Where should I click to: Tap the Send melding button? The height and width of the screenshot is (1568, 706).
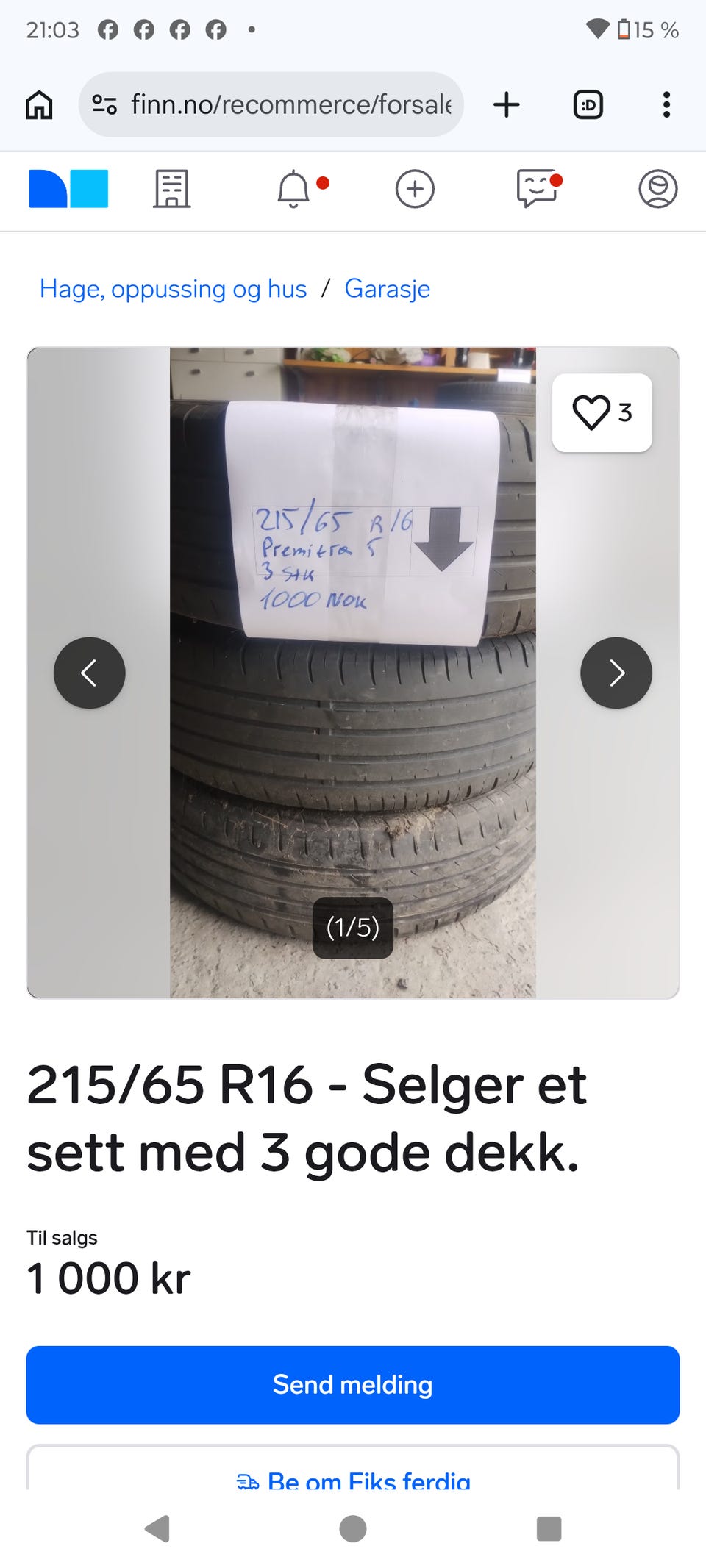click(353, 1385)
